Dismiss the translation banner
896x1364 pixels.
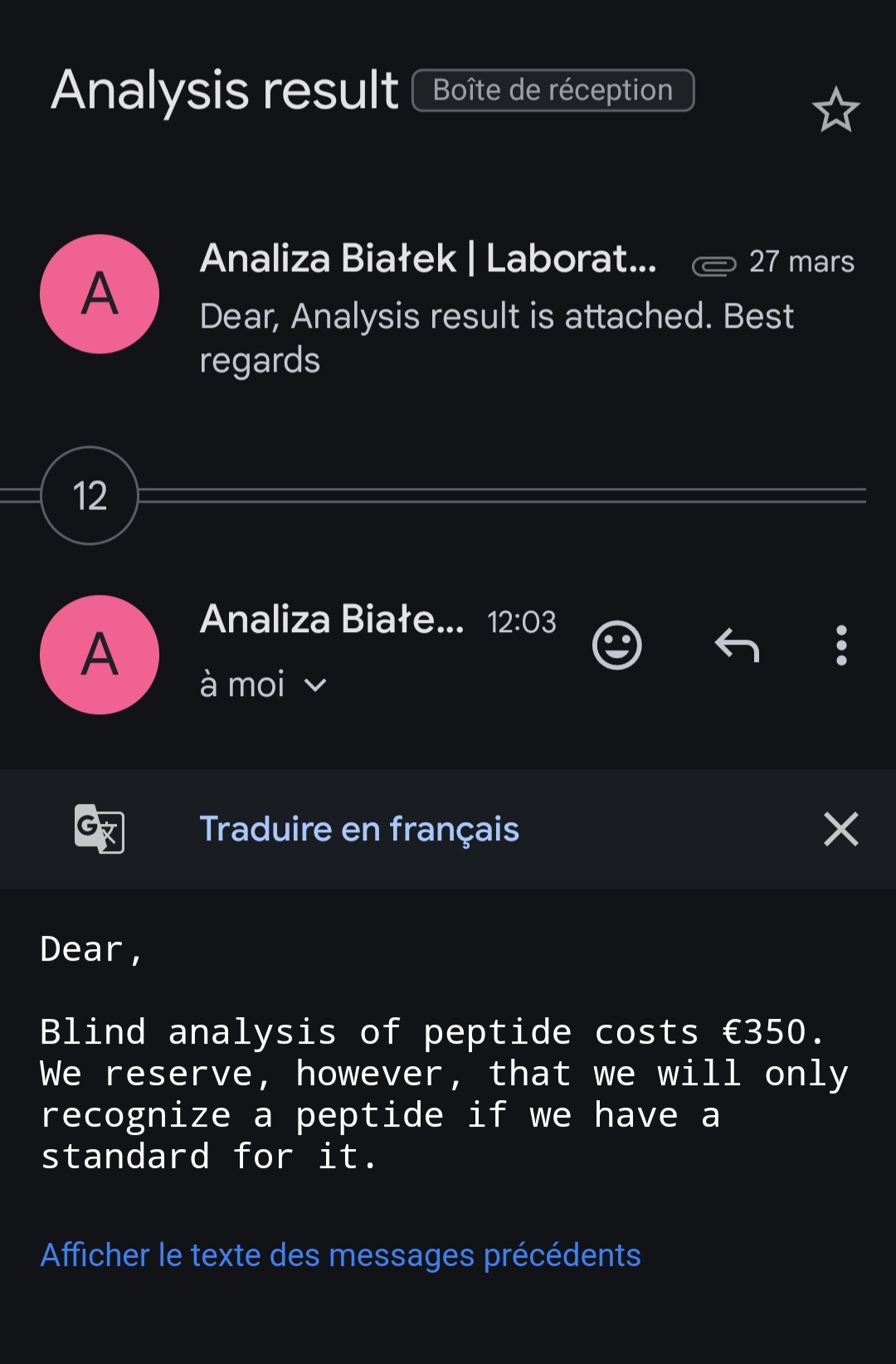click(840, 829)
